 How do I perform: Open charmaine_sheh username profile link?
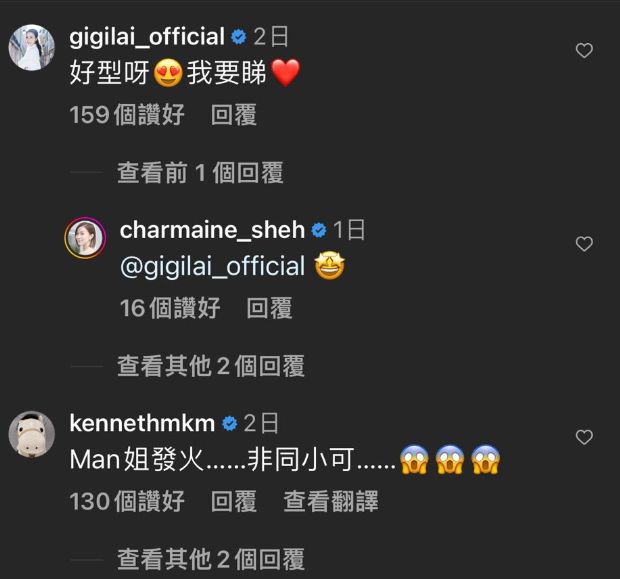212,230
